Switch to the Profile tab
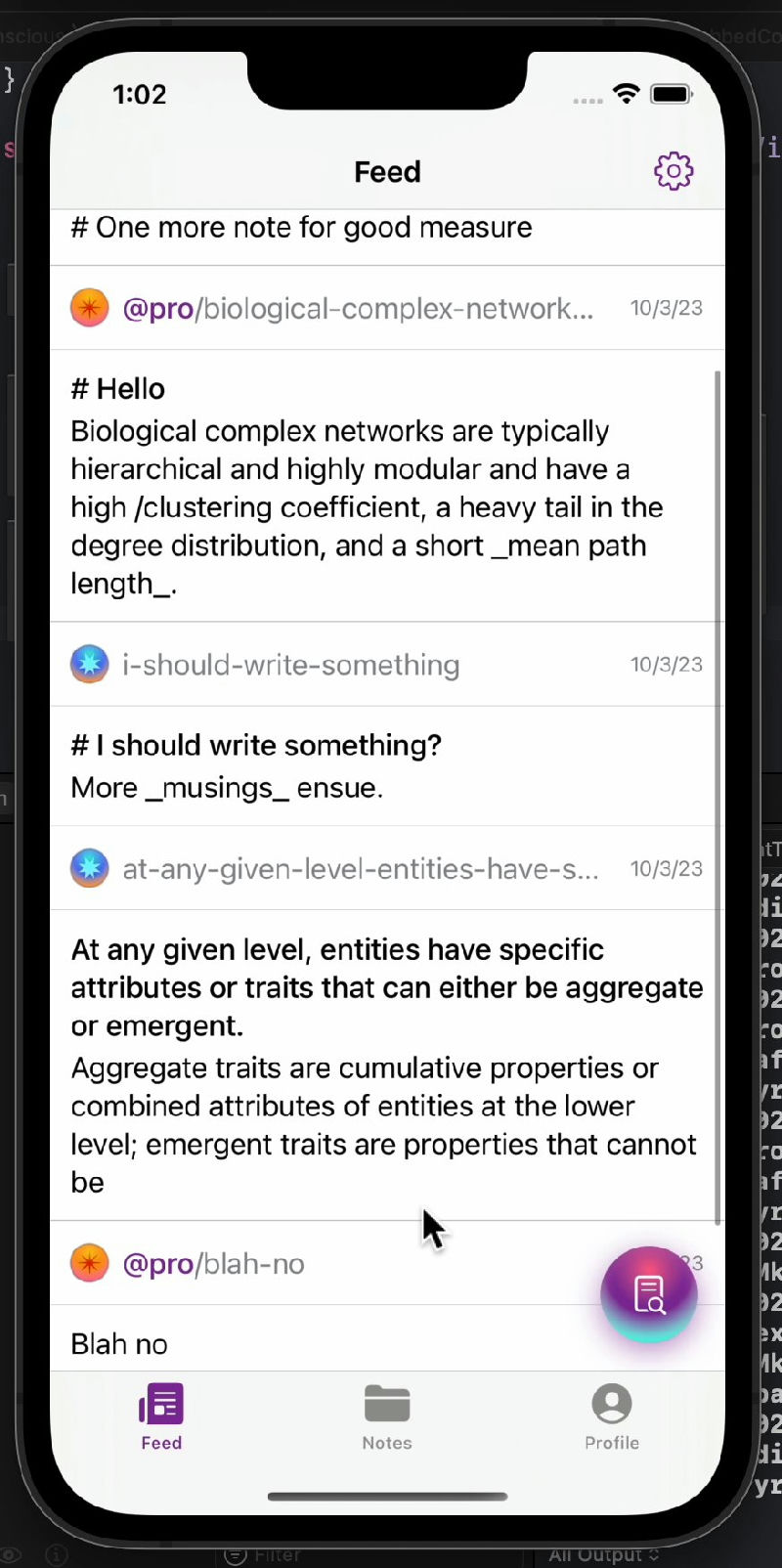This screenshot has height=1568, width=782. point(612,1416)
